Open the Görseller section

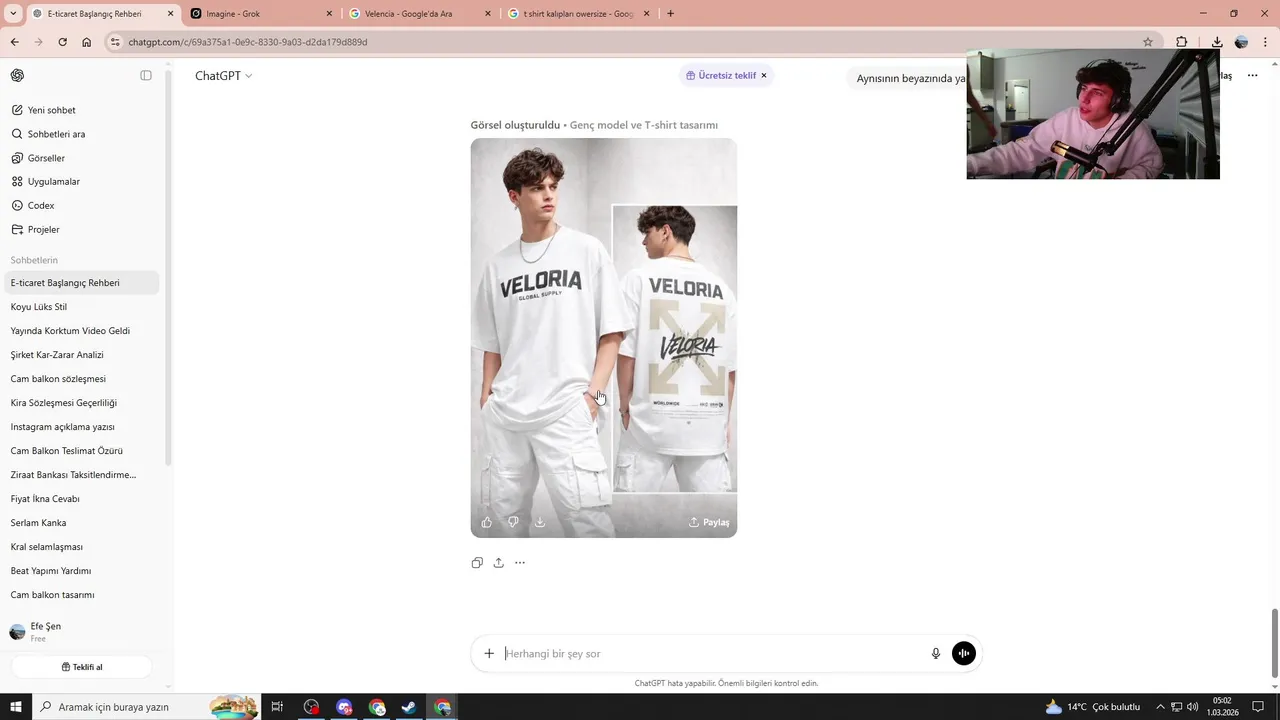45,158
